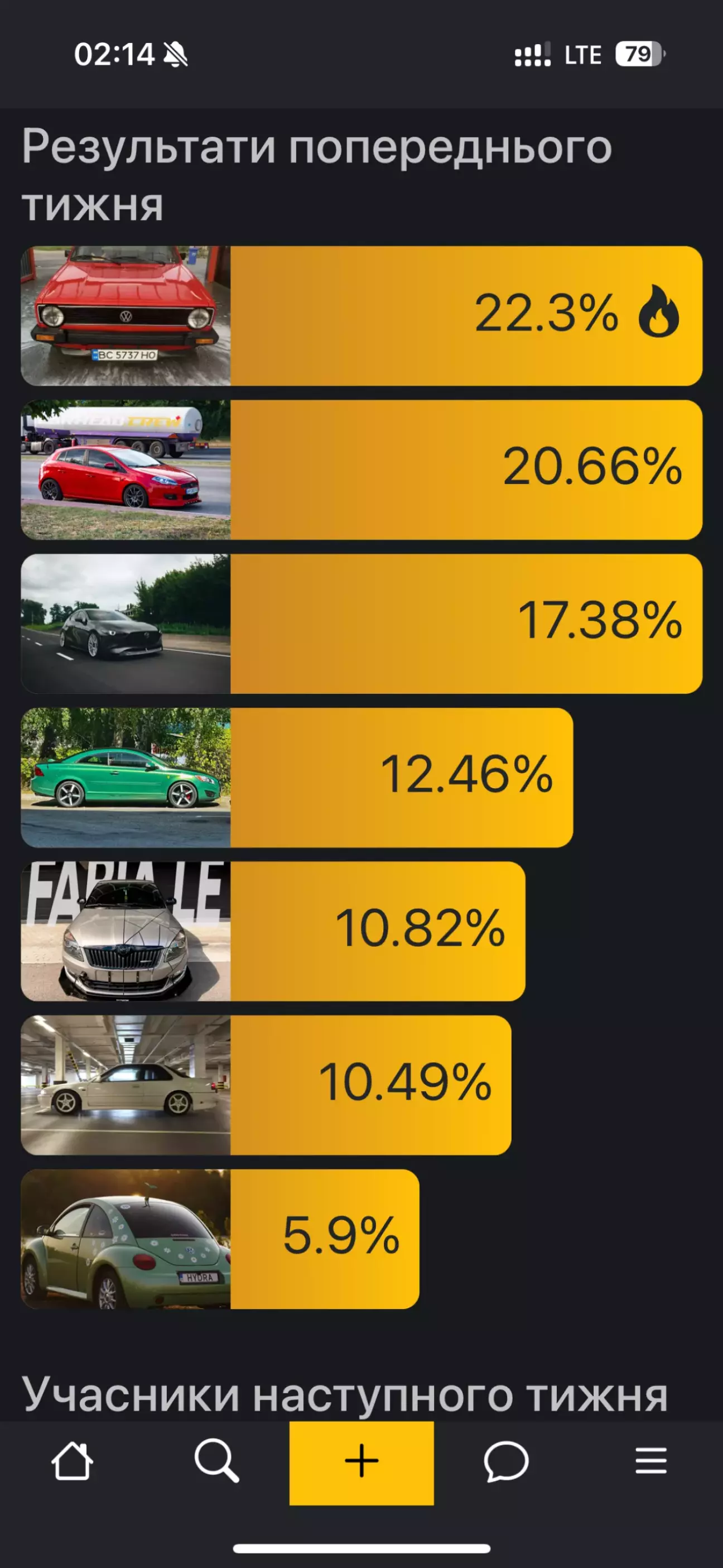Viewport: 723px width, 1568px height.
Task: Open the green convertible result with 12.46%
Action: pos(297,778)
